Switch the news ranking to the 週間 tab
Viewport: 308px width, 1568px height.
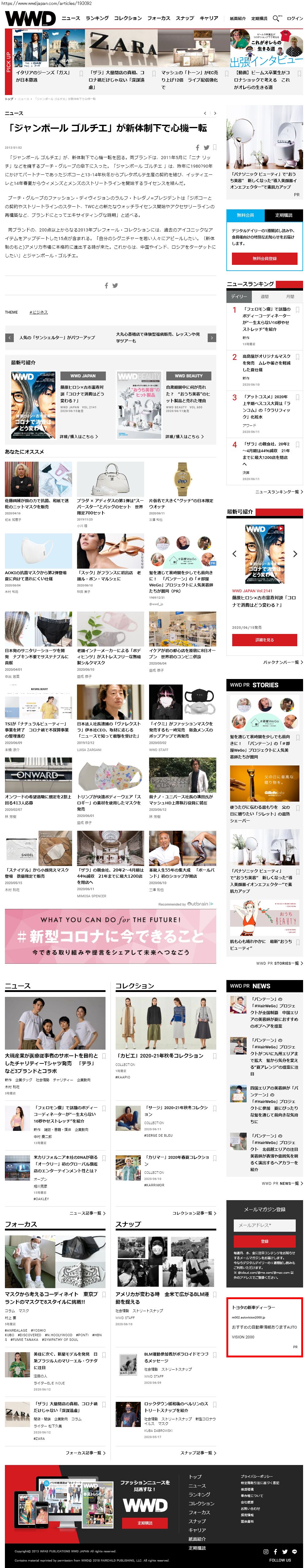pos(264,296)
